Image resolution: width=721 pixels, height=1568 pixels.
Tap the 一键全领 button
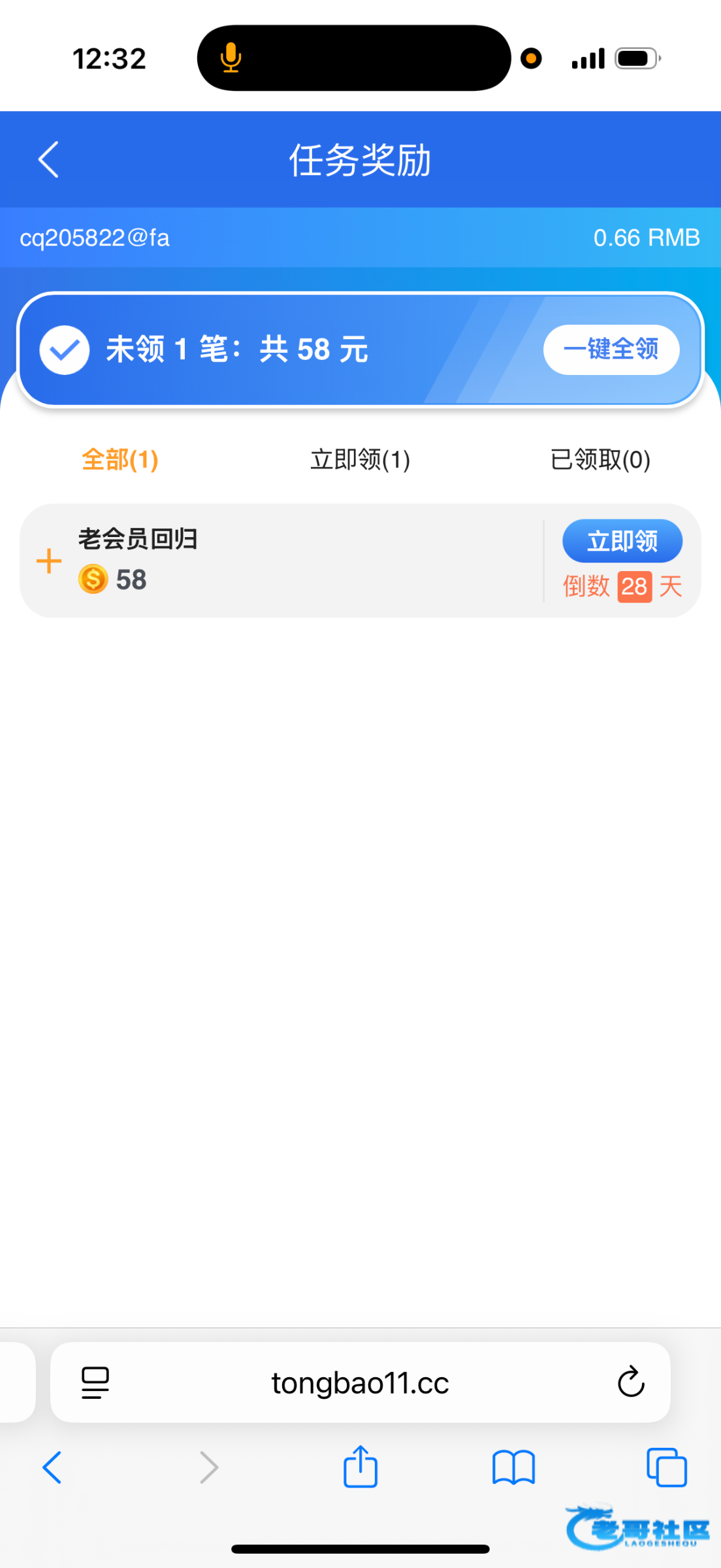(x=611, y=350)
